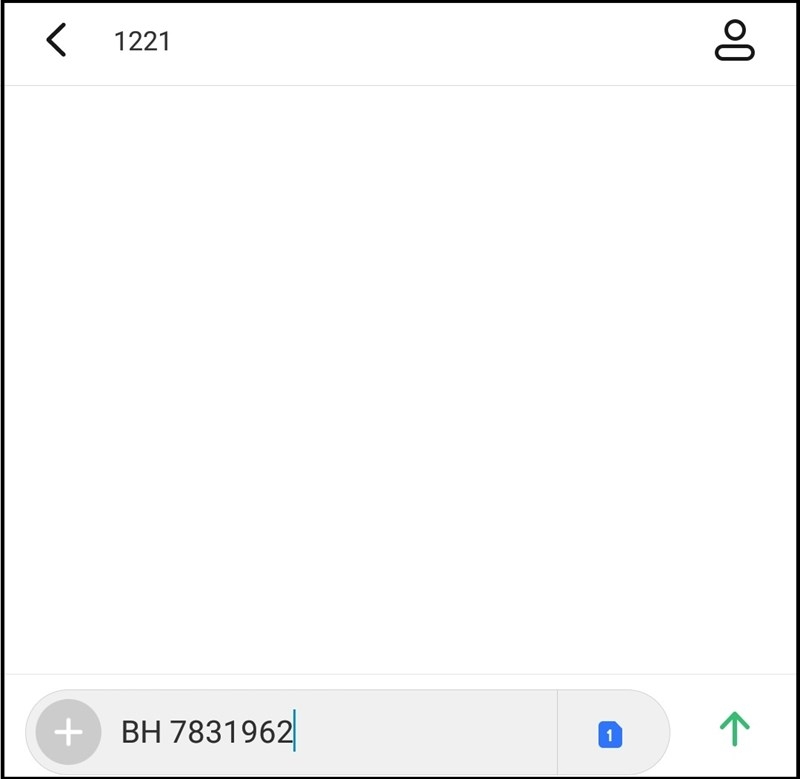Tap the message field containing BH 7831962
Viewport: 800px width, 779px height.
330,733
